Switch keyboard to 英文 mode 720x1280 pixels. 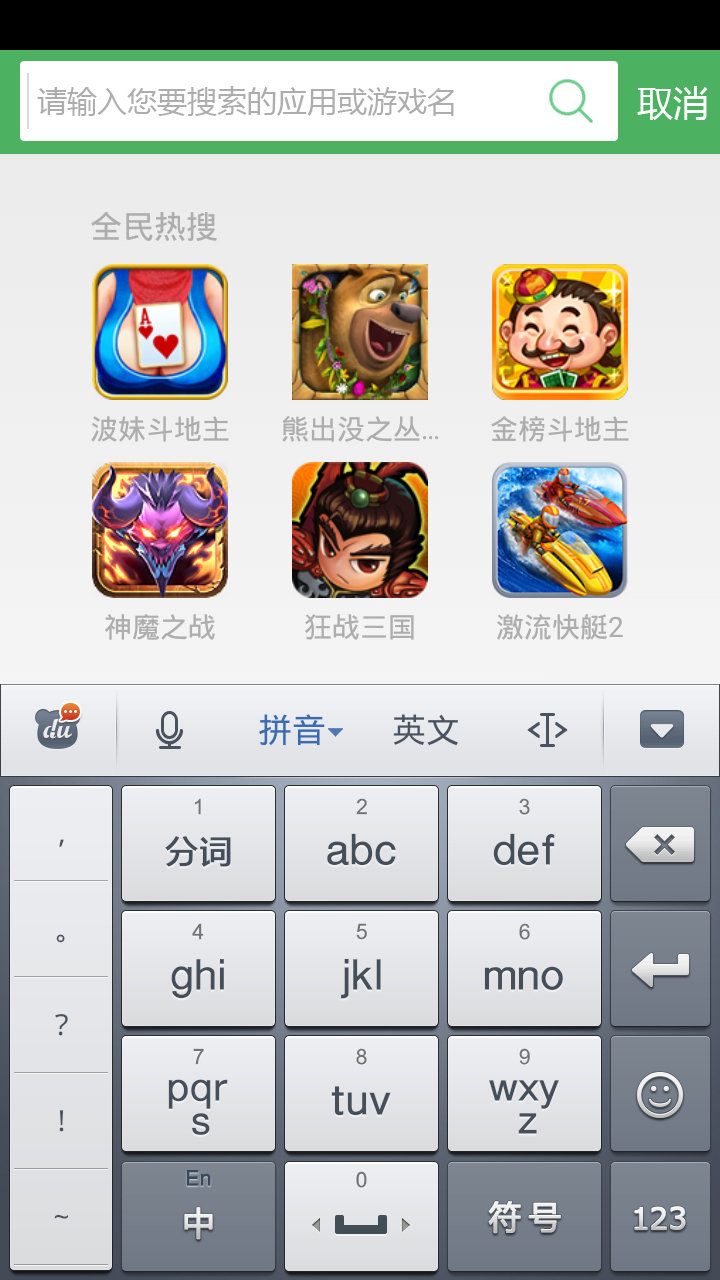pos(426,731)
